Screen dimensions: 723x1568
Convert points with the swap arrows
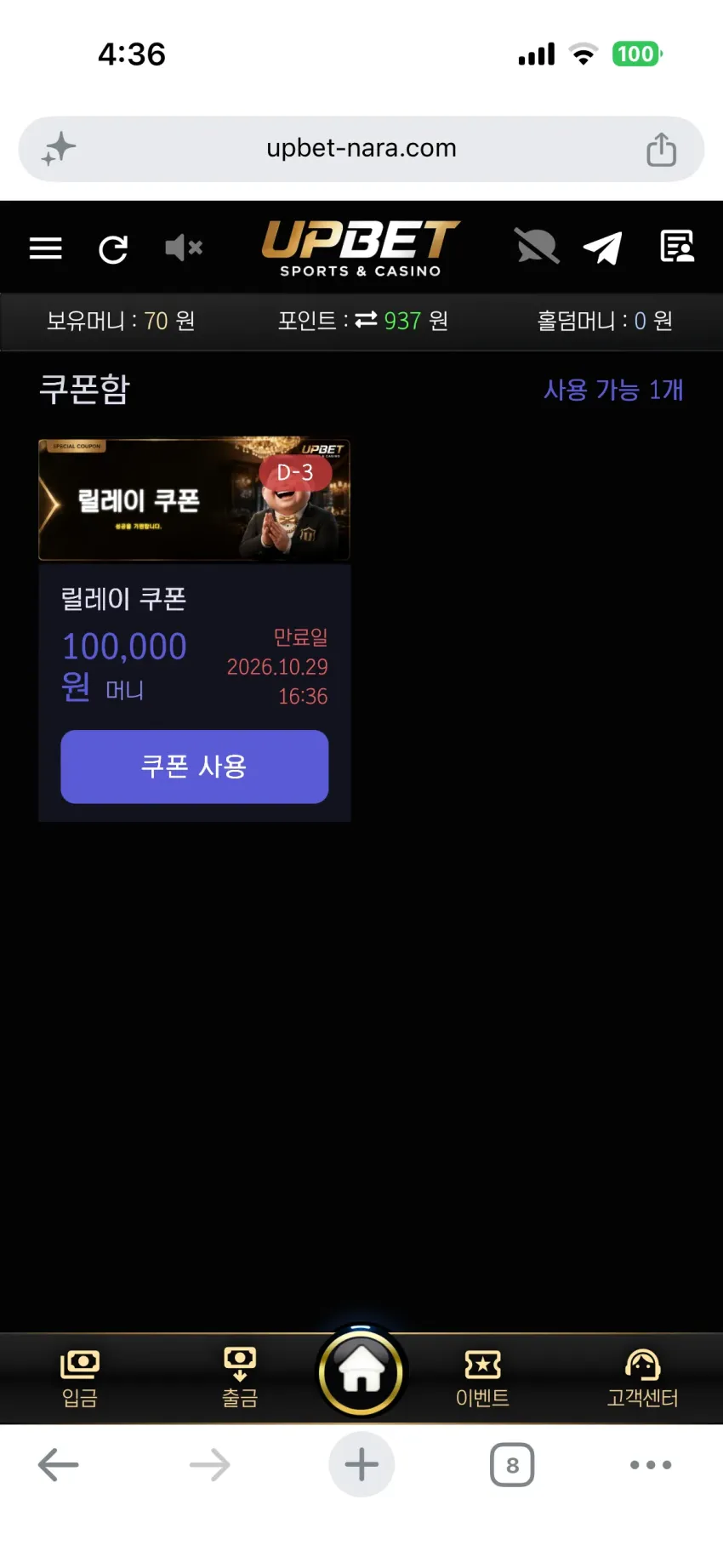click(x=366, y=320)
